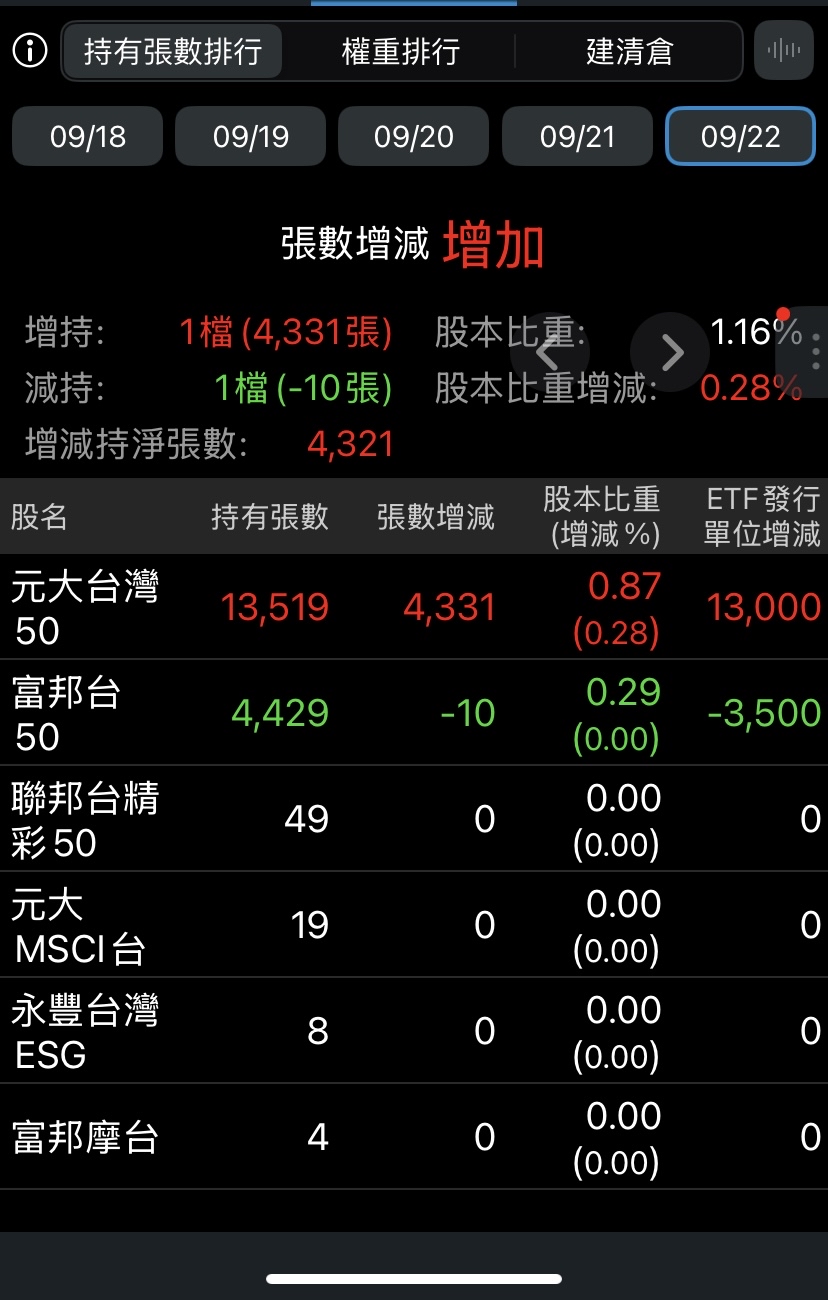Open the side overflow dots handle
The width and height of the screenshot is (828, 1300).
click(x=816, y=351)
